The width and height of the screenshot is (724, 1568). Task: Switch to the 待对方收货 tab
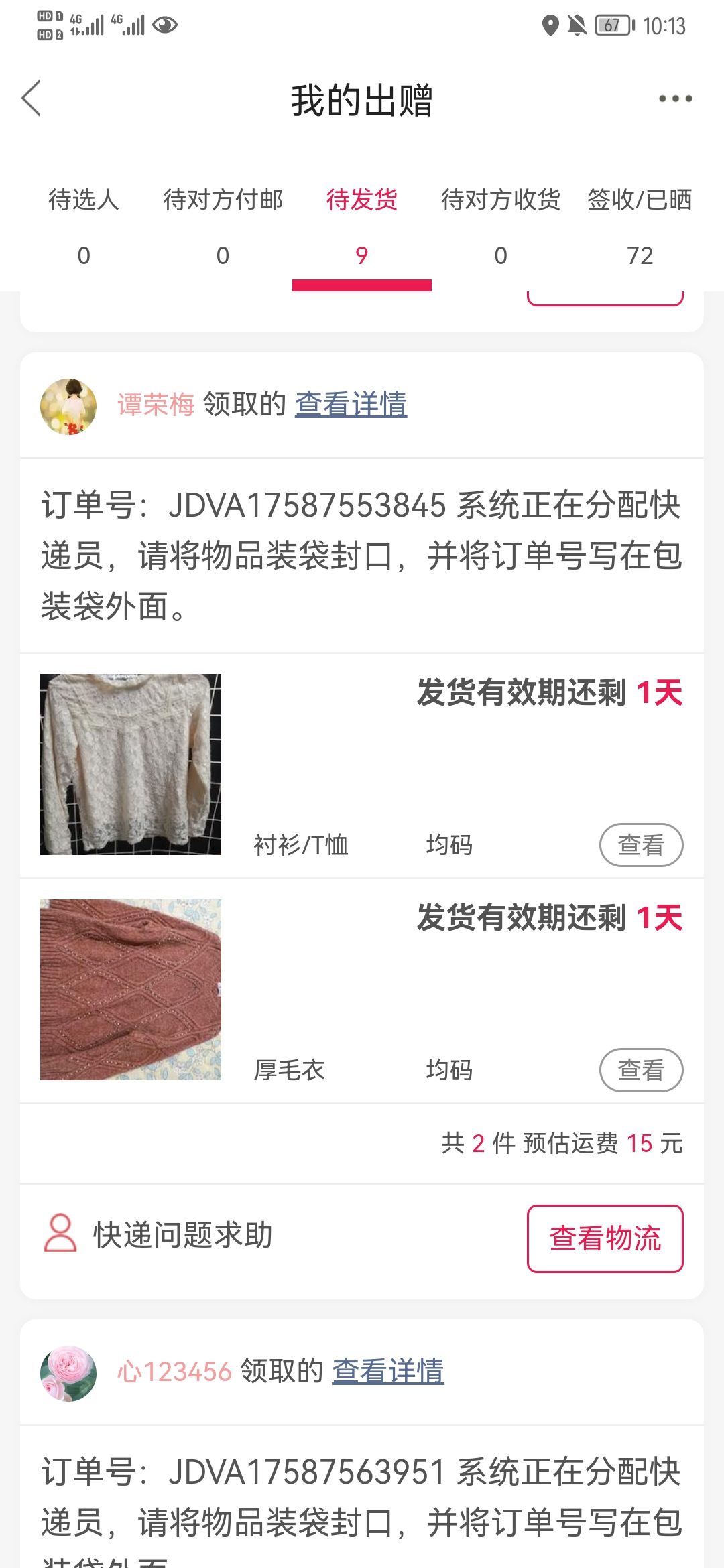[501, 228]
